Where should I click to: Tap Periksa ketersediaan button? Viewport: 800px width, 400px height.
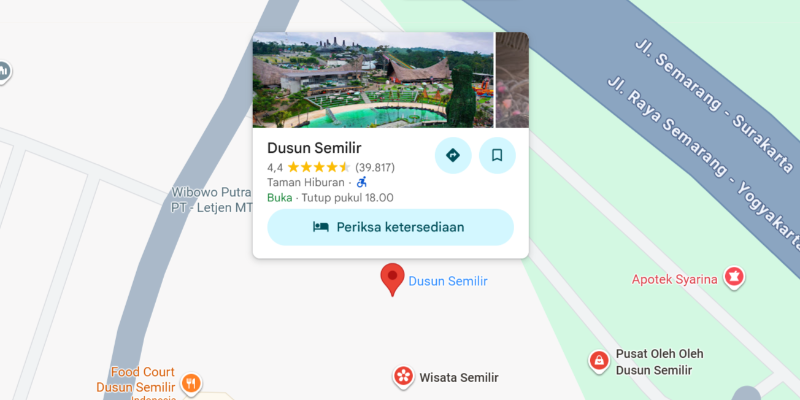[x=390, y=227]
